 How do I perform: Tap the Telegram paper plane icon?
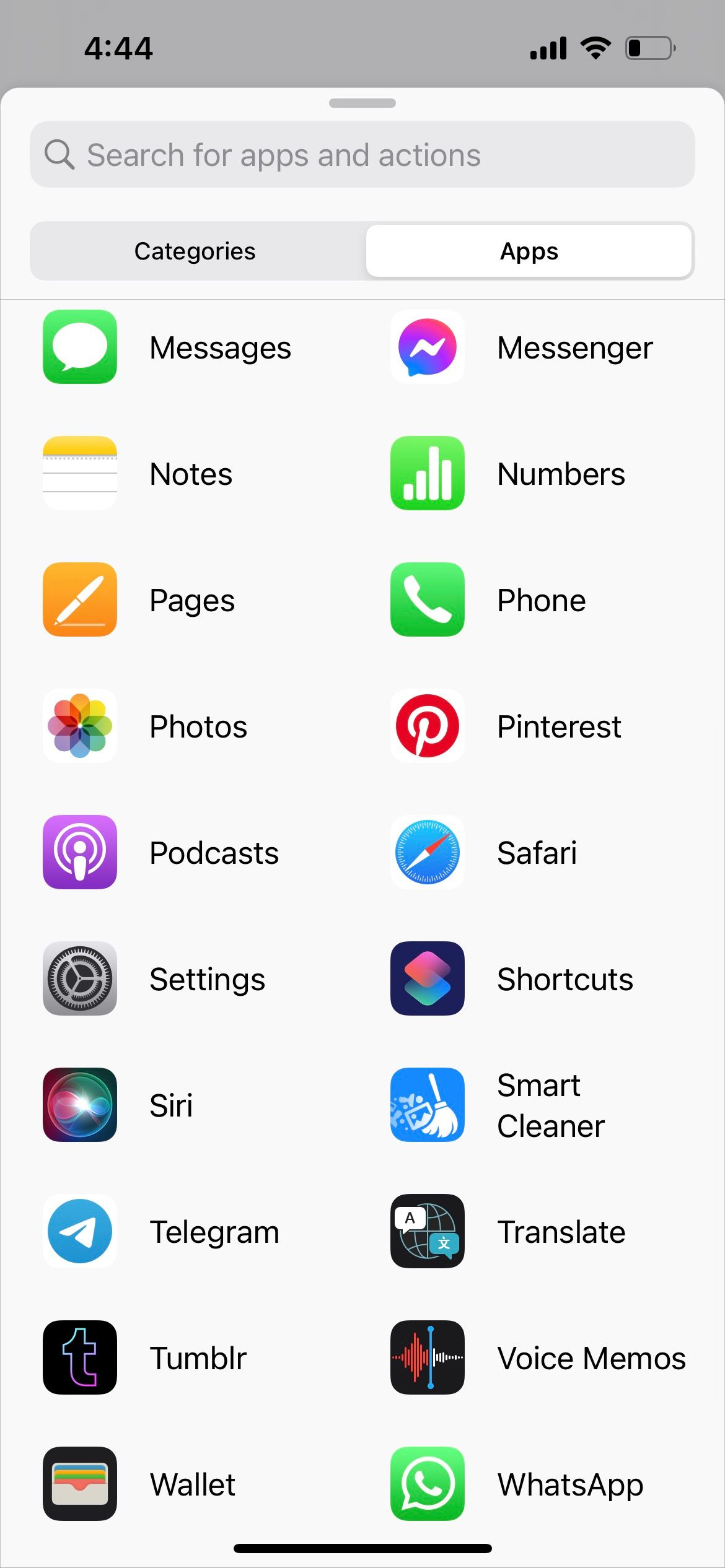pyautogui.click(x=79, y=1232)
